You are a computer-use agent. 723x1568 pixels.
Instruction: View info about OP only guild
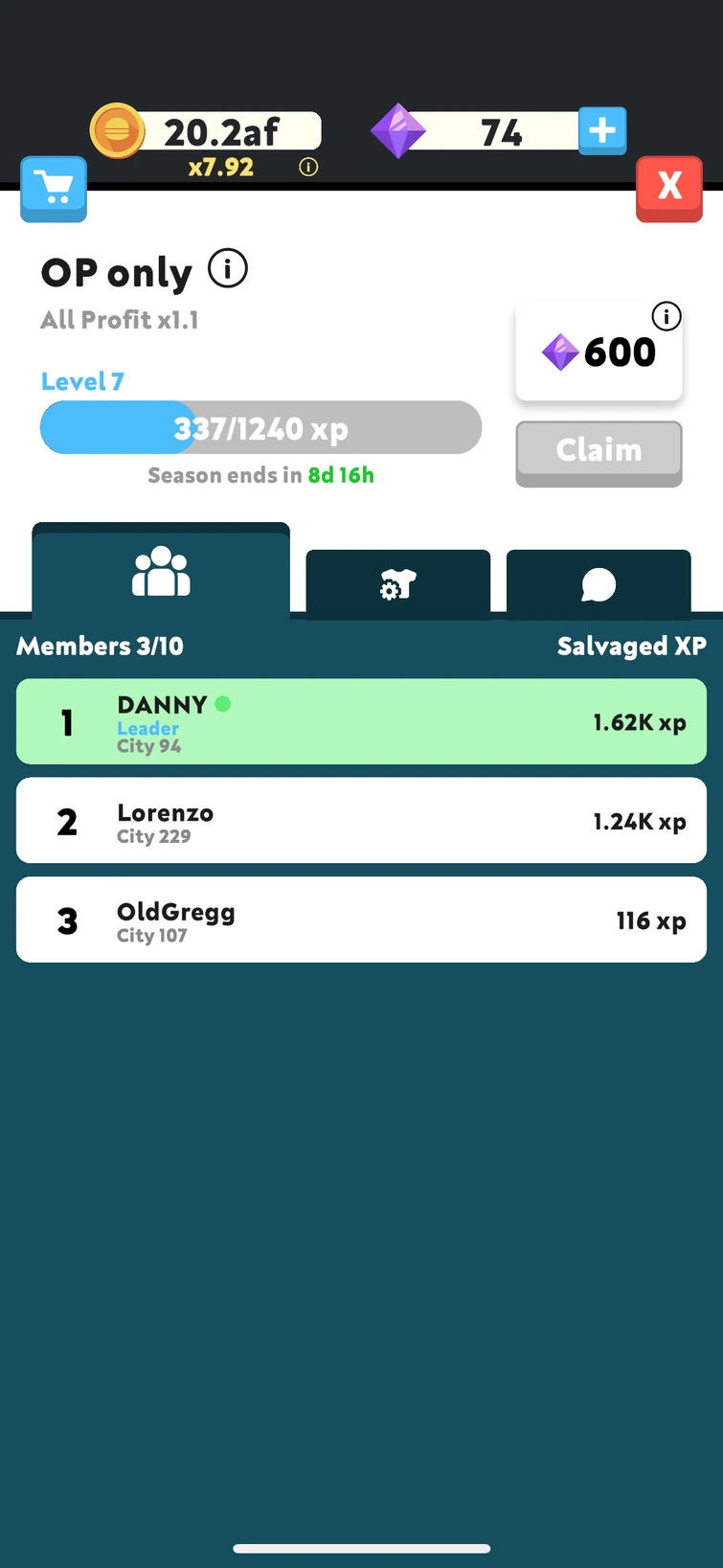click(x=228, y=269)
